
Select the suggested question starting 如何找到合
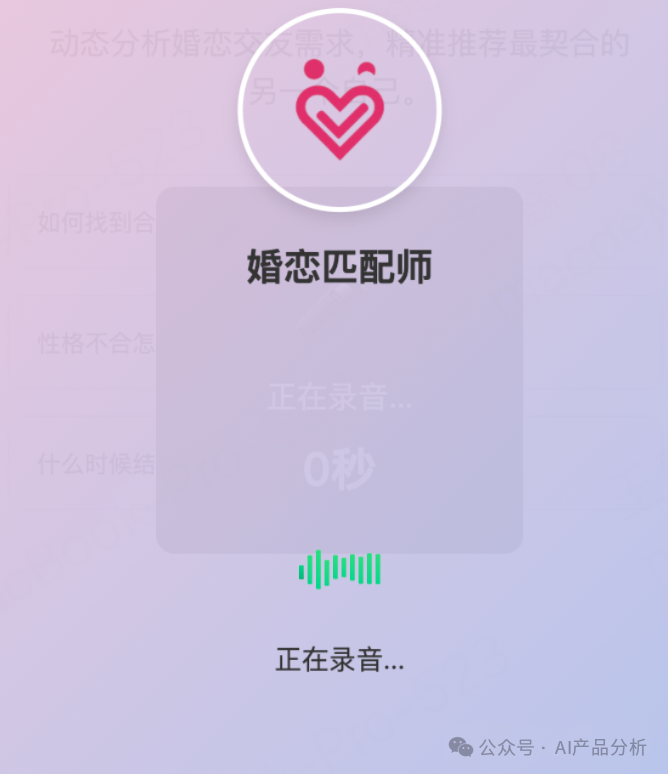click(x=95, y=222)
